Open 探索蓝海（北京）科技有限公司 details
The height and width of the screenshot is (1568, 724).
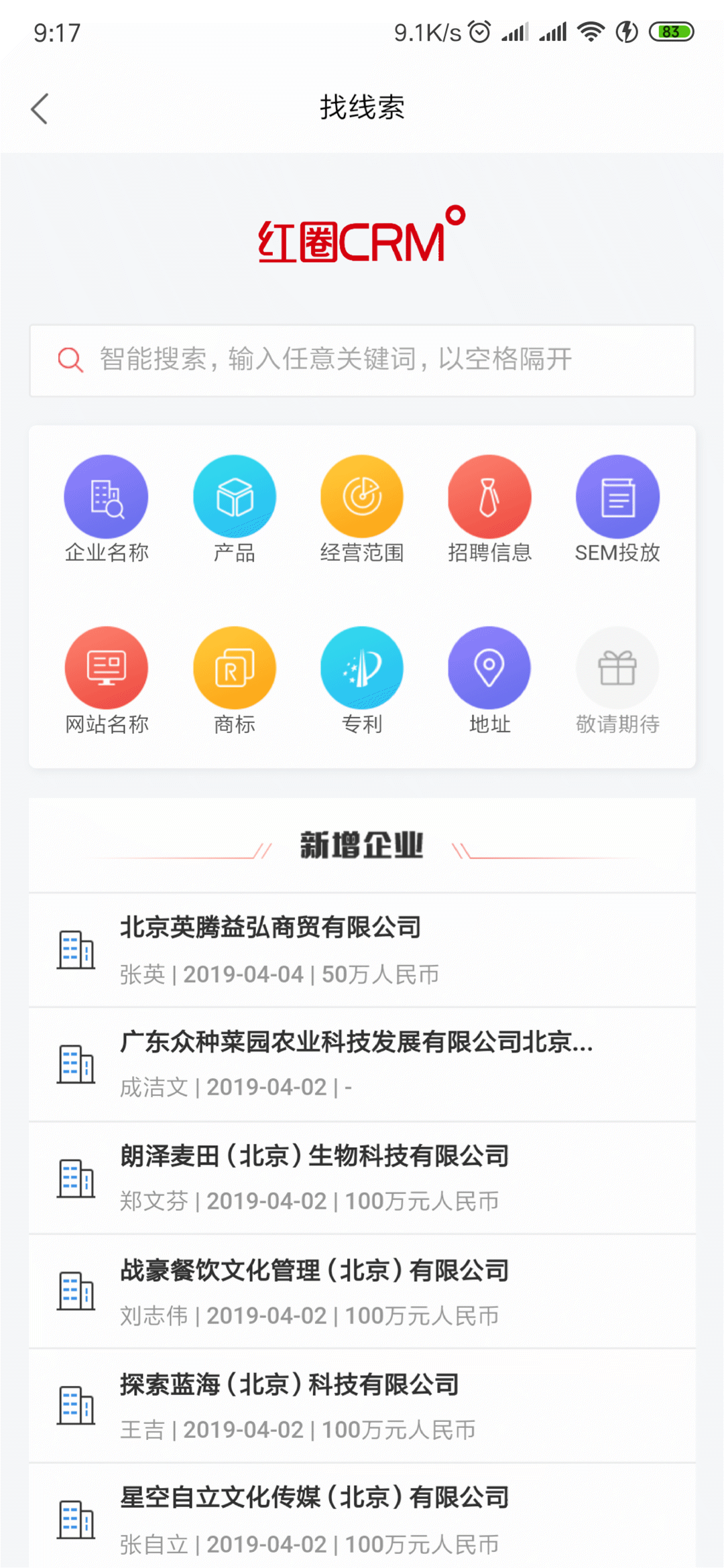(x=362, y=1405)
